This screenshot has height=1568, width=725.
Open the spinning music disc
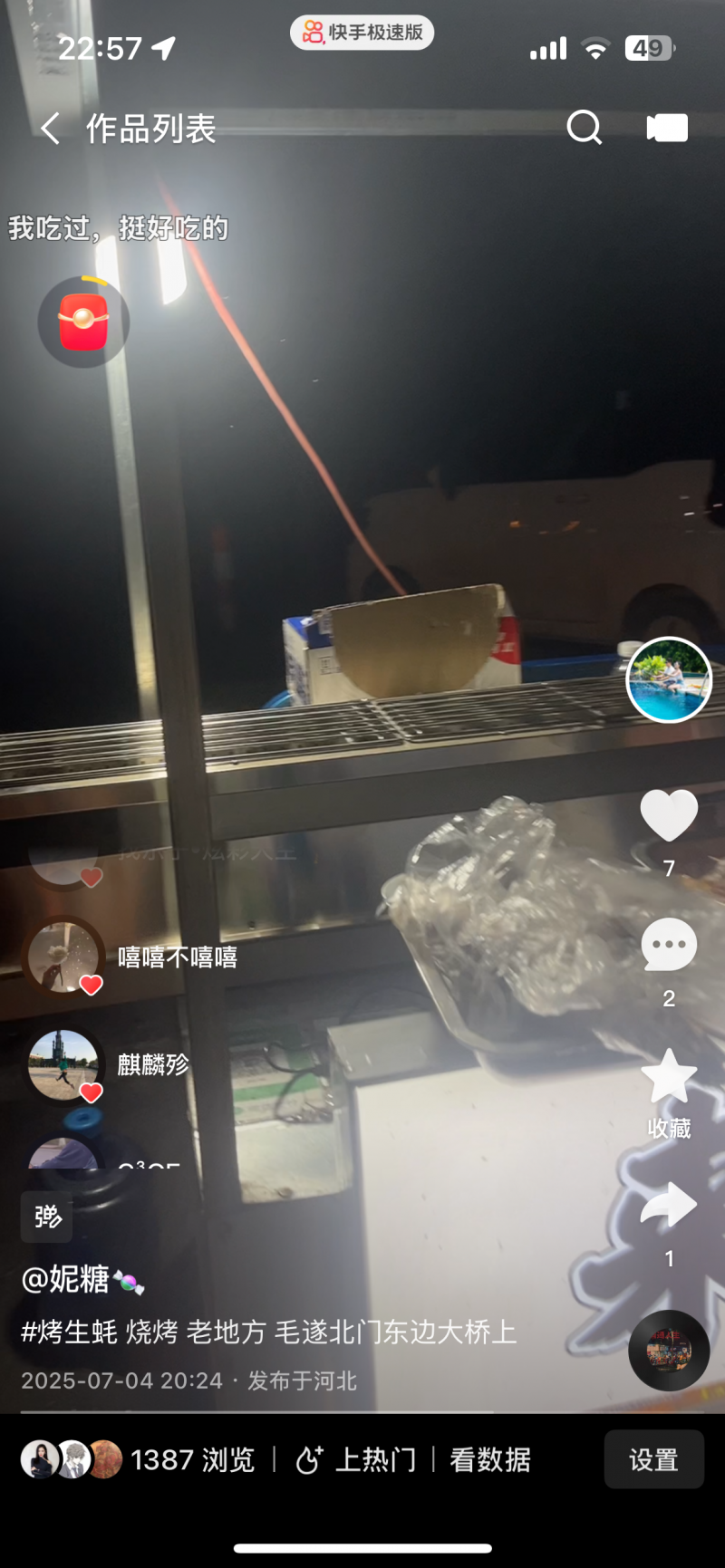coord(669,1351)
